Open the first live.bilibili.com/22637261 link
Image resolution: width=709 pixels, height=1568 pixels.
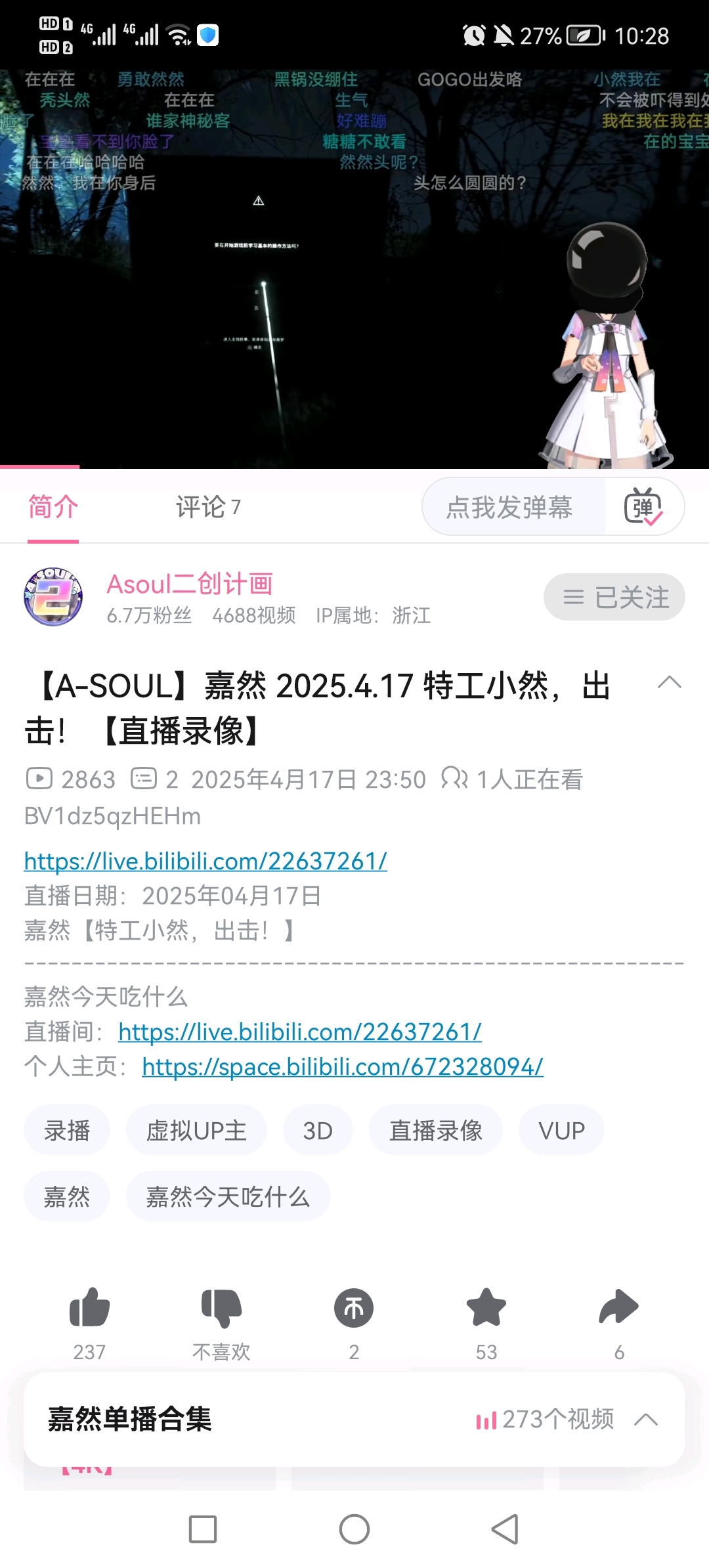point(205,861)
